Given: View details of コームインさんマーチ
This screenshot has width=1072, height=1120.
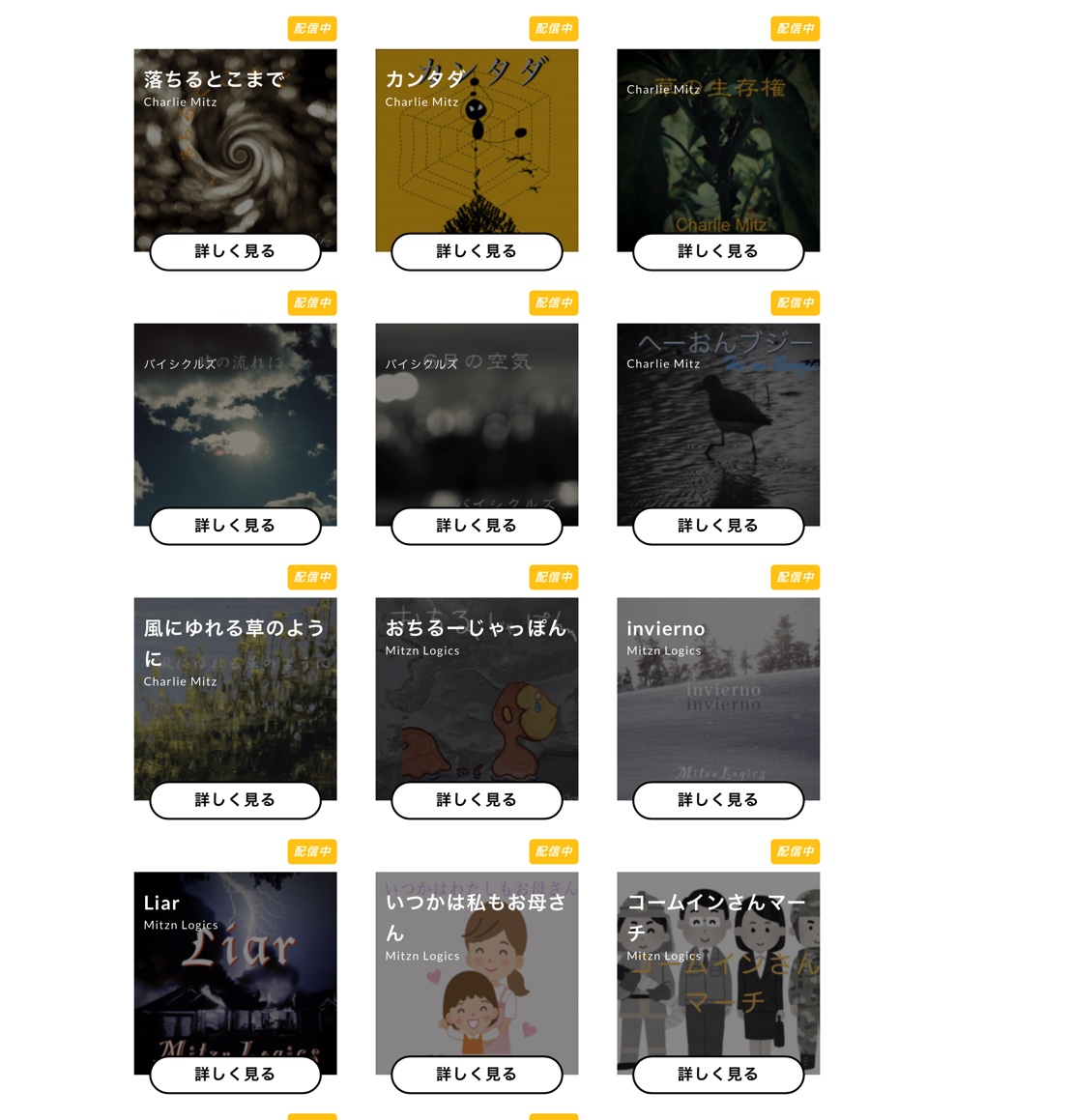Looking at the screenshot, I should coord(718,1074).
